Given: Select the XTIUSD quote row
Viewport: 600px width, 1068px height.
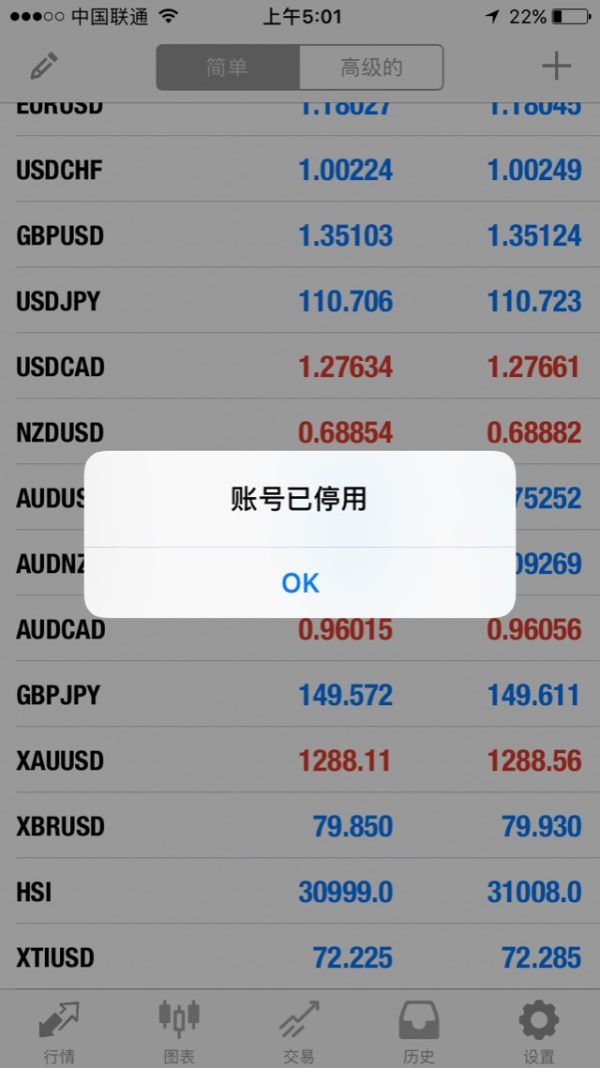Looking at the screenshot, I should [x=300, y=957].
